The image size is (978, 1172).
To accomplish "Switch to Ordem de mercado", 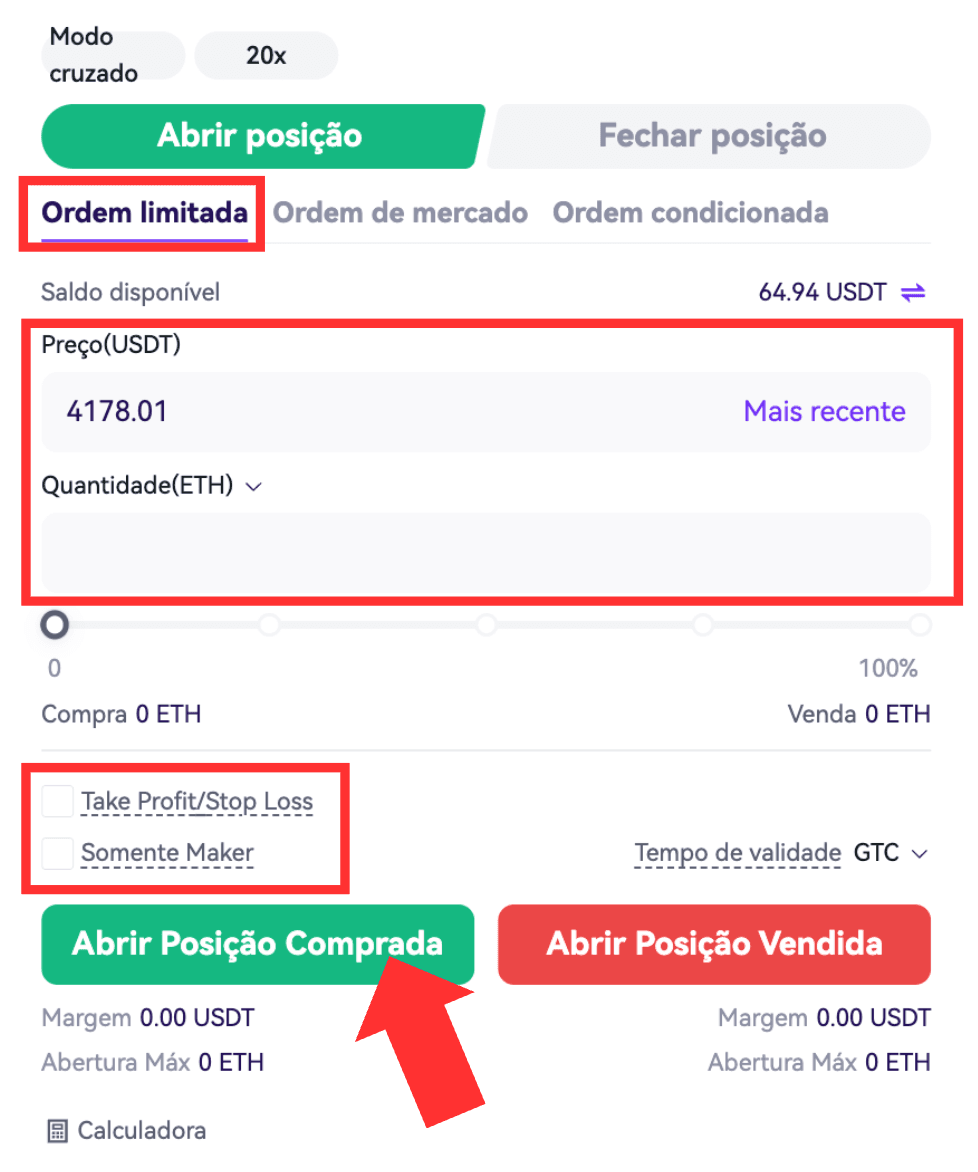I will (x=400, y=213).
